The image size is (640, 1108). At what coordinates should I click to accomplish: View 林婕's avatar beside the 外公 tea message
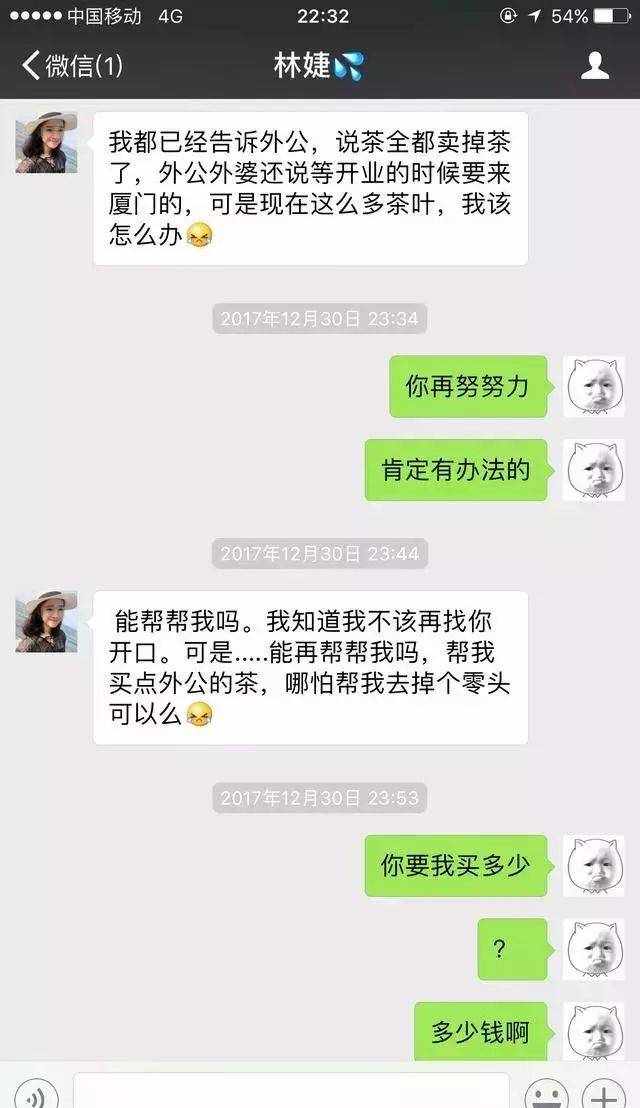point(46,143)
